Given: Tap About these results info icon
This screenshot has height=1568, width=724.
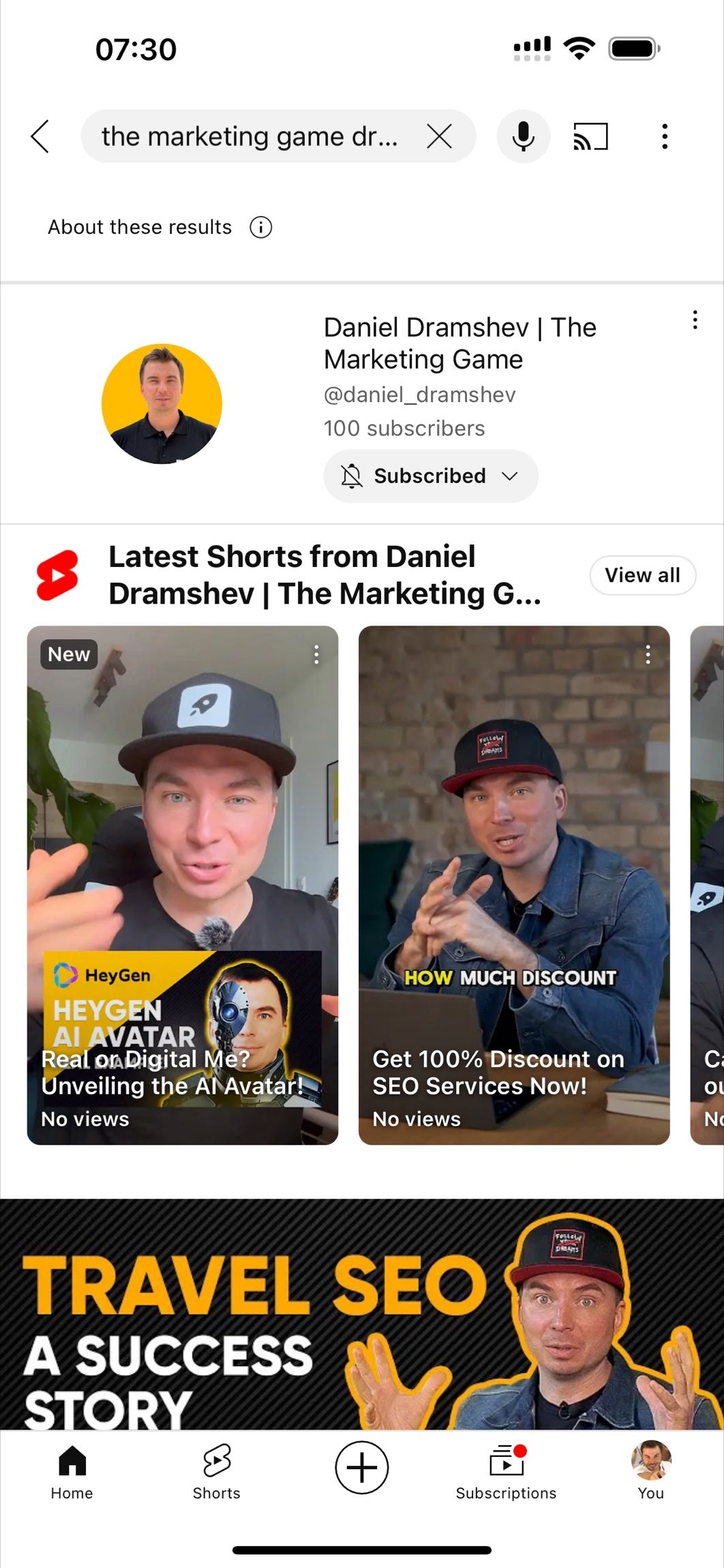Looking at the screenshot, I should tap(261, 226).
